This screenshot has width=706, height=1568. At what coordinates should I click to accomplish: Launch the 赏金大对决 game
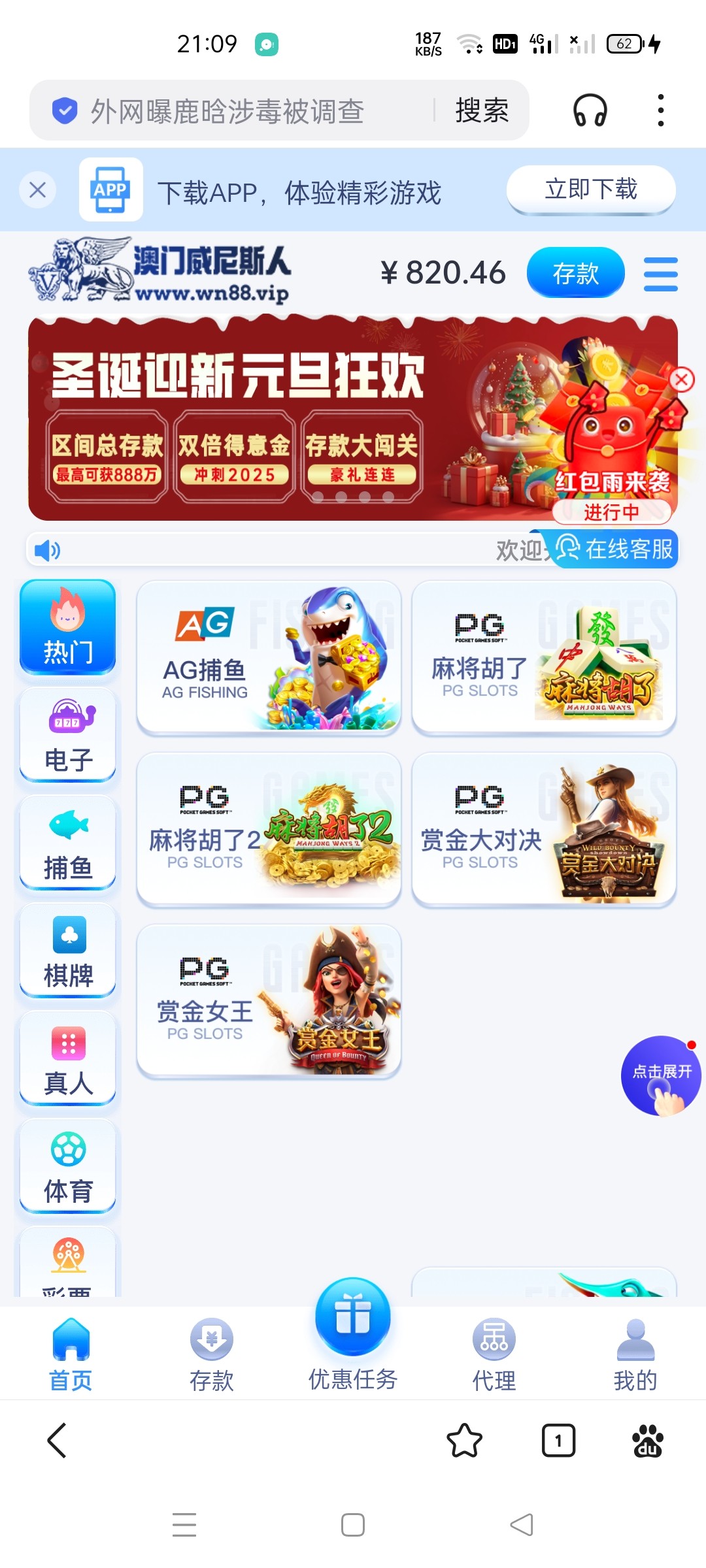click(544, 828)
